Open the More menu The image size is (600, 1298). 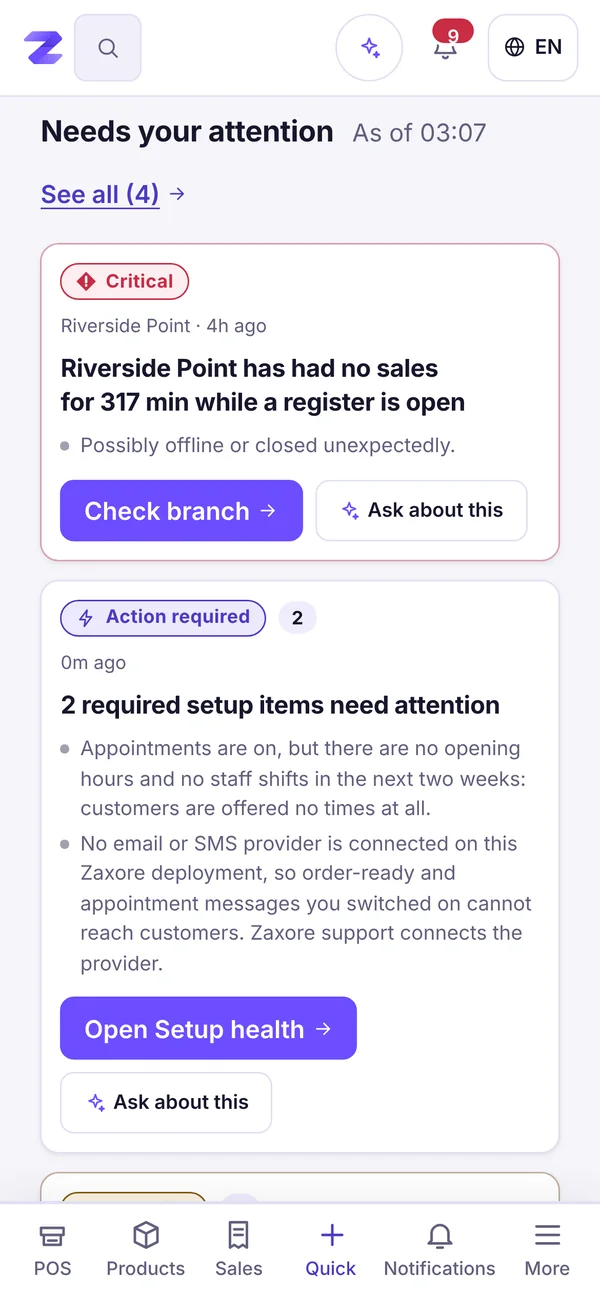point(547,1250)
